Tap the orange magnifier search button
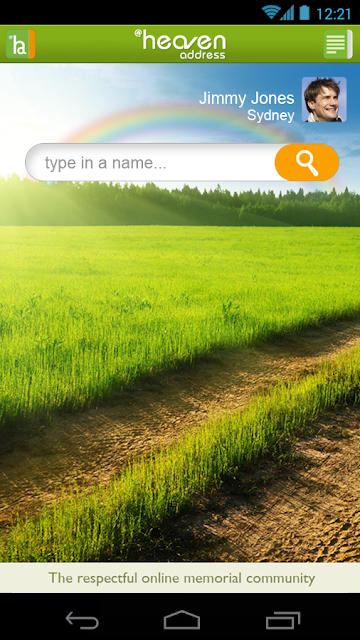This screenshot has width=360, height=640. pos(307,162)
